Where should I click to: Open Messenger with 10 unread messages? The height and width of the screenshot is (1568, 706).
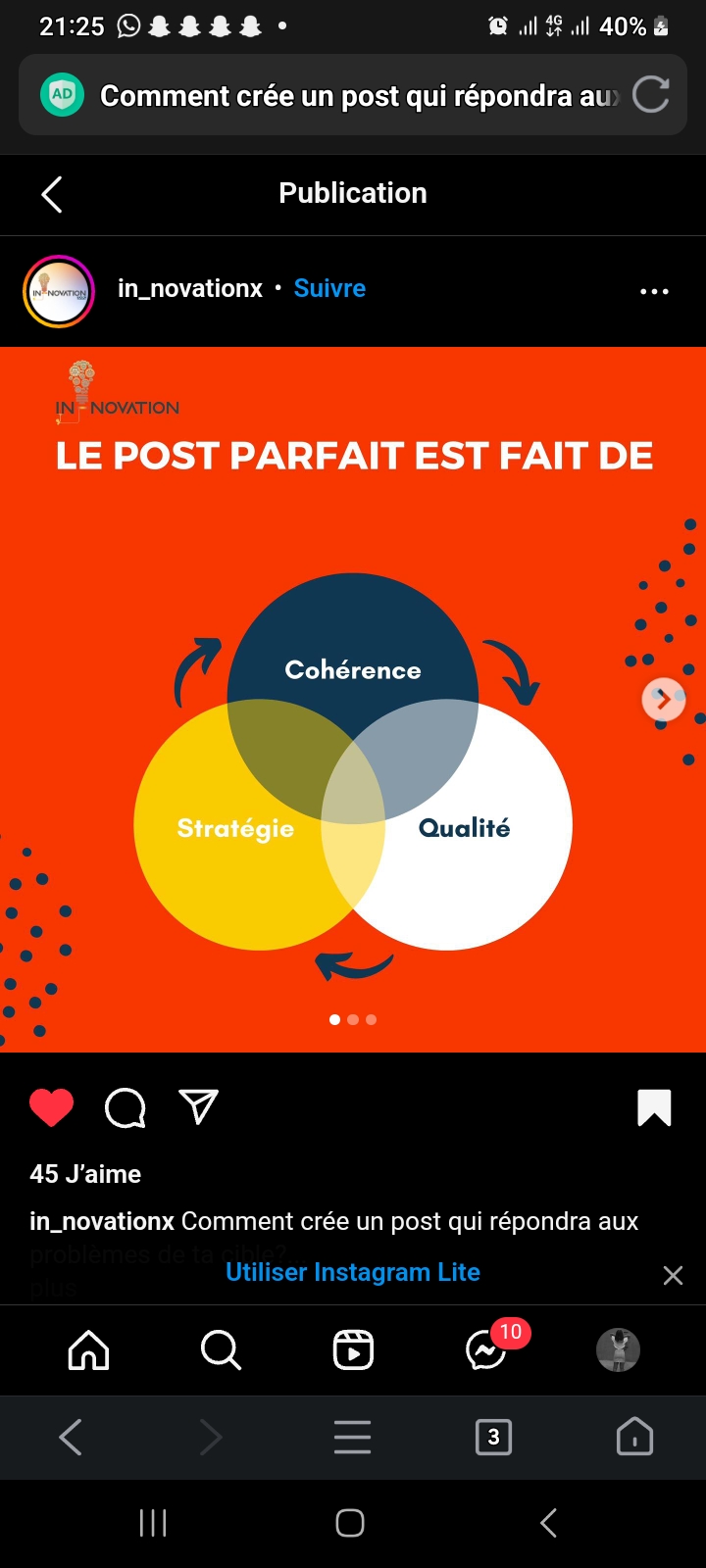point(487,1349)
